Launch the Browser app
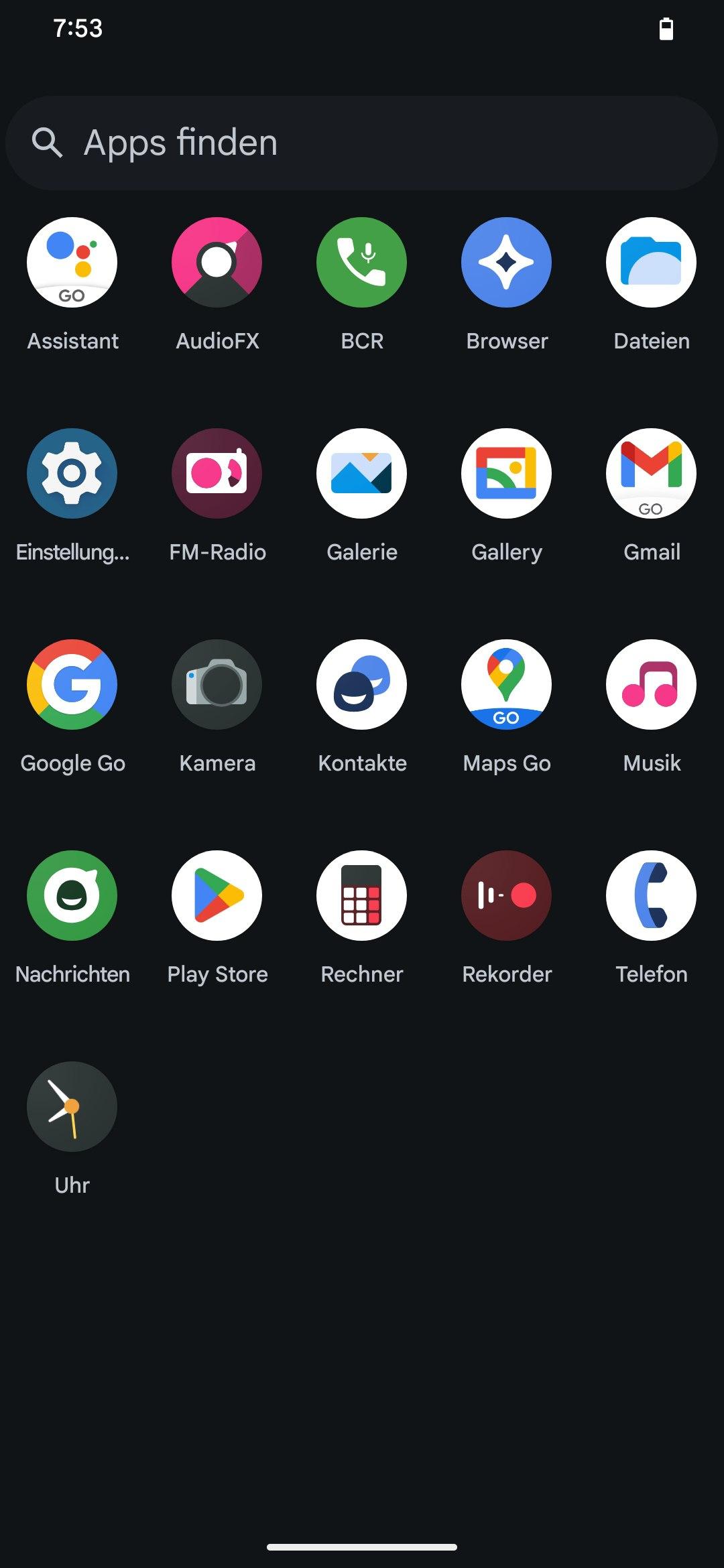Image resolution: width=724 pixels, height=1568 pixels. click(x=507, y=262)
